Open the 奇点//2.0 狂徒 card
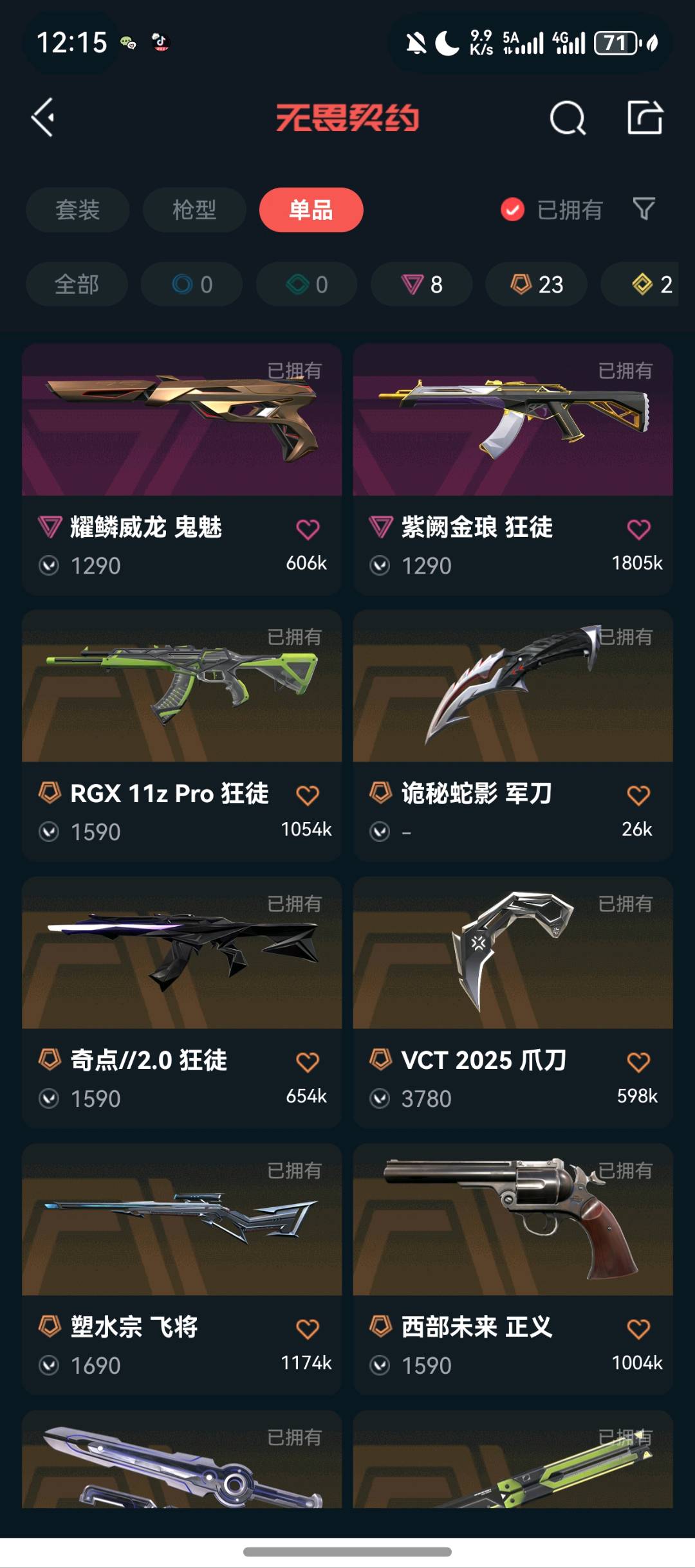695x1568 pixels. [x=181, y=1002]
